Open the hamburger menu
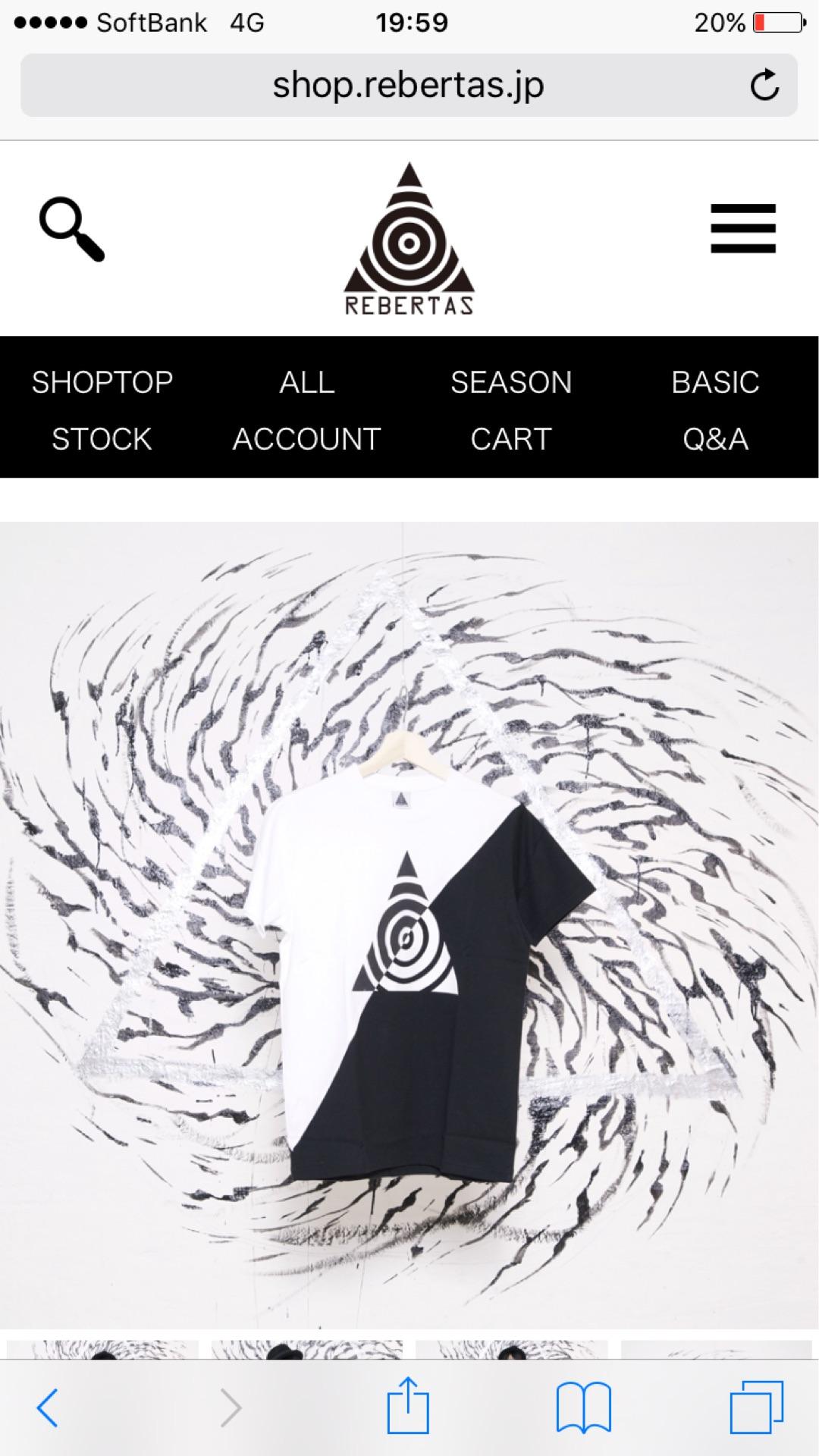This screenshot has width=819, height=1456. click(742, 228)
